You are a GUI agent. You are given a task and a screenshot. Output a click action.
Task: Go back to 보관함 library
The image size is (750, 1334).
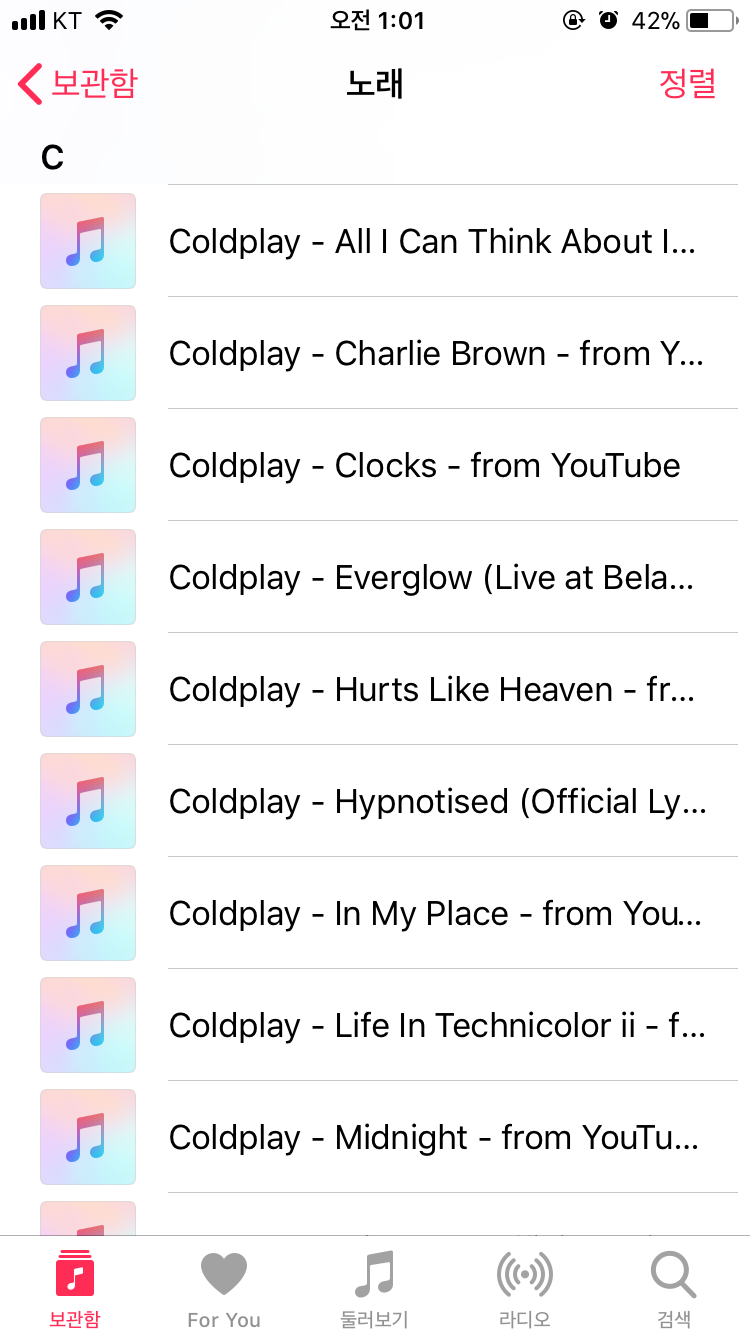pyautogui.click(x=78, y=84)
